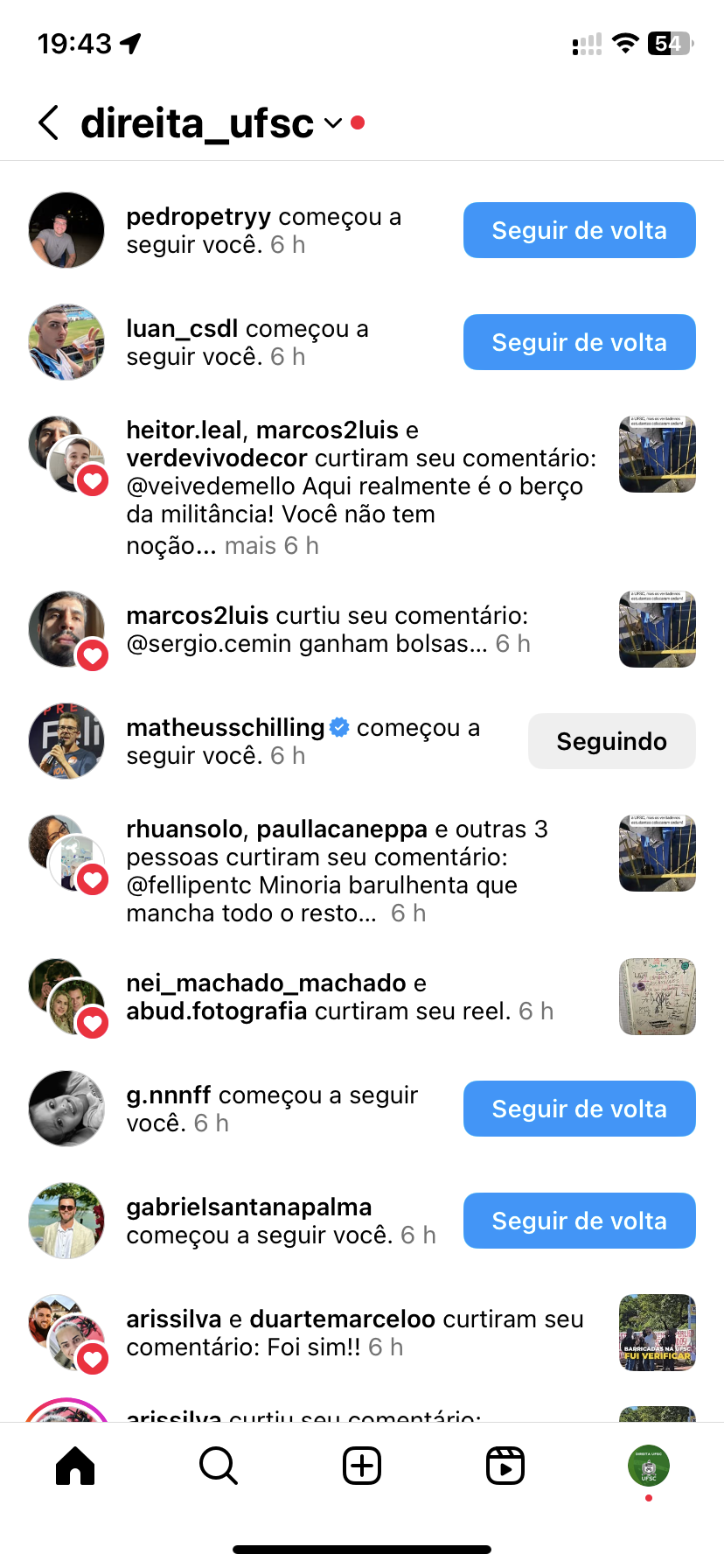The height and width of the screenshot is (1568, 724).
Task: Follow back luan_csdl
Action: (579, 342)
